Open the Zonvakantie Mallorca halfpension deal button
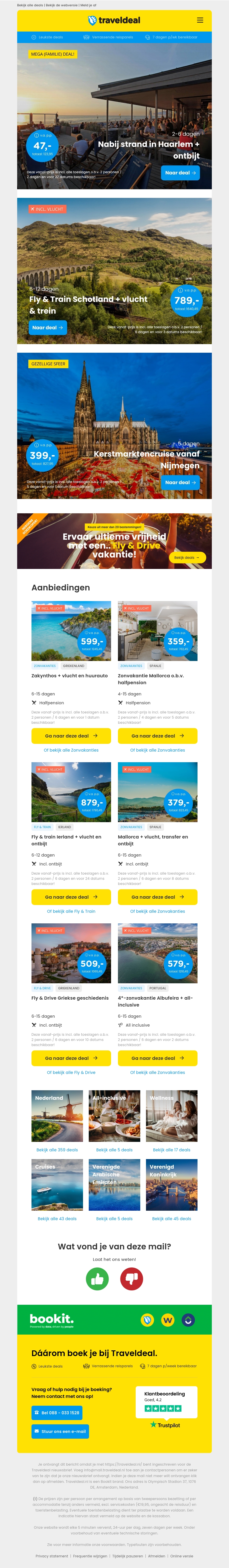229x1568 pixels. point(157,735)
